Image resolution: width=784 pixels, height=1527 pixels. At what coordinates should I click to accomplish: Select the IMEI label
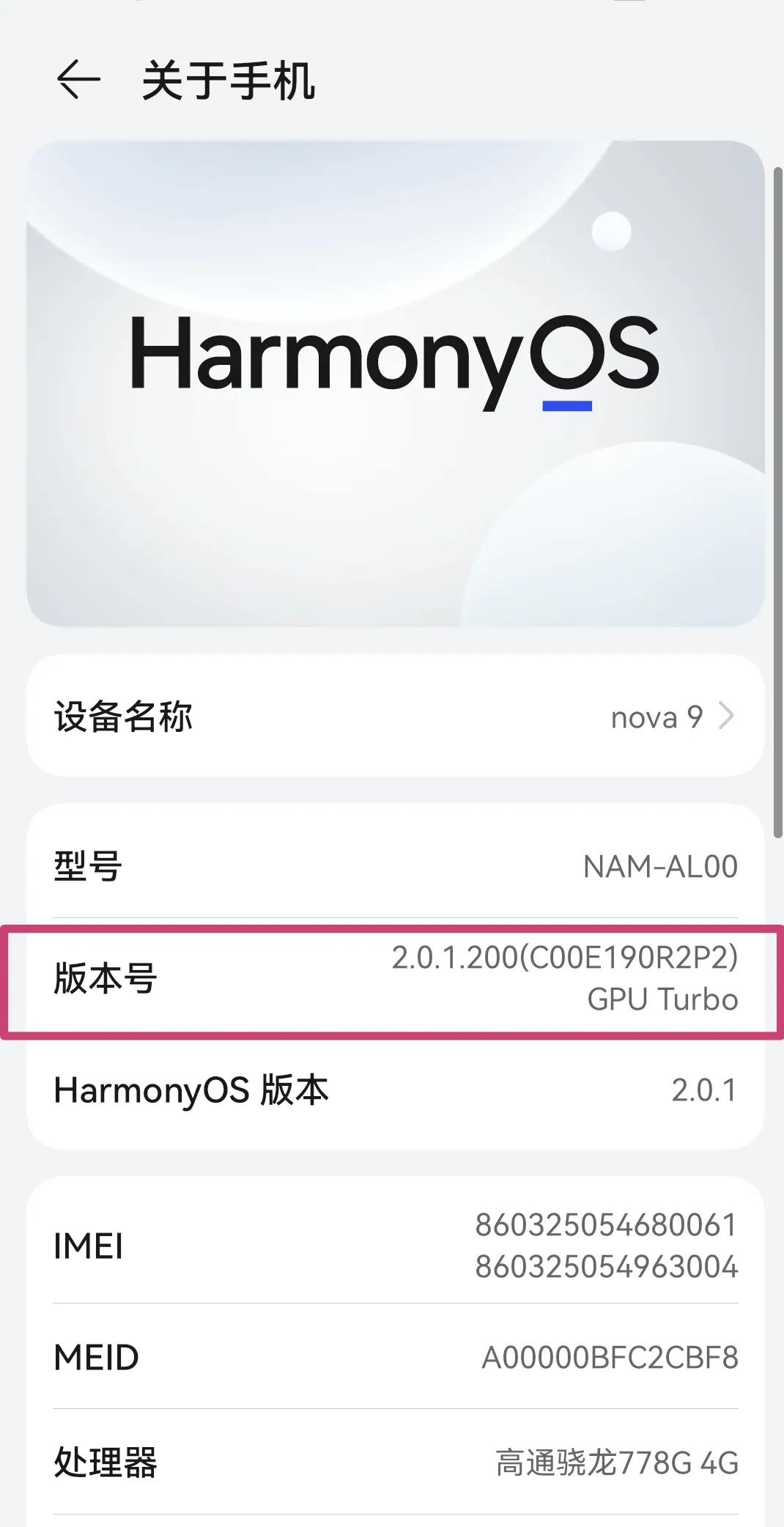pos(88,1244)
